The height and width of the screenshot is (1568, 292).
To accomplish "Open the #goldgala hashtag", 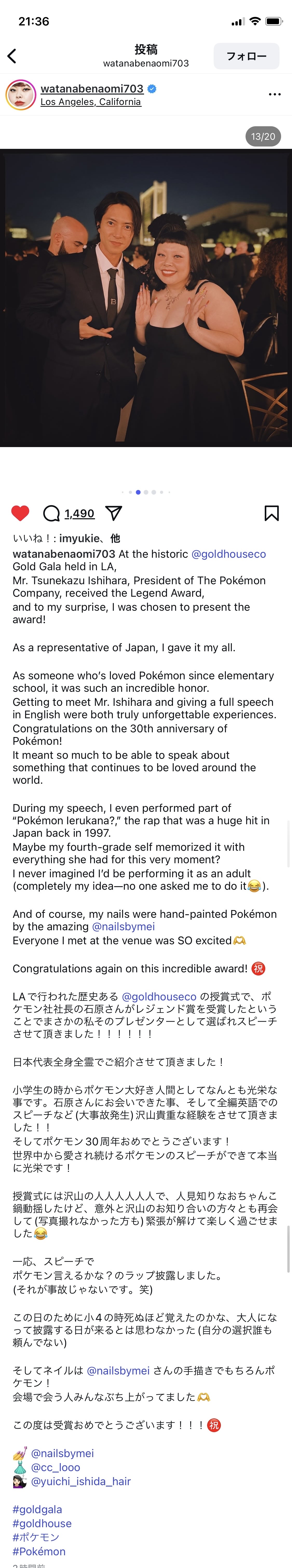I will coord(37,1509).
